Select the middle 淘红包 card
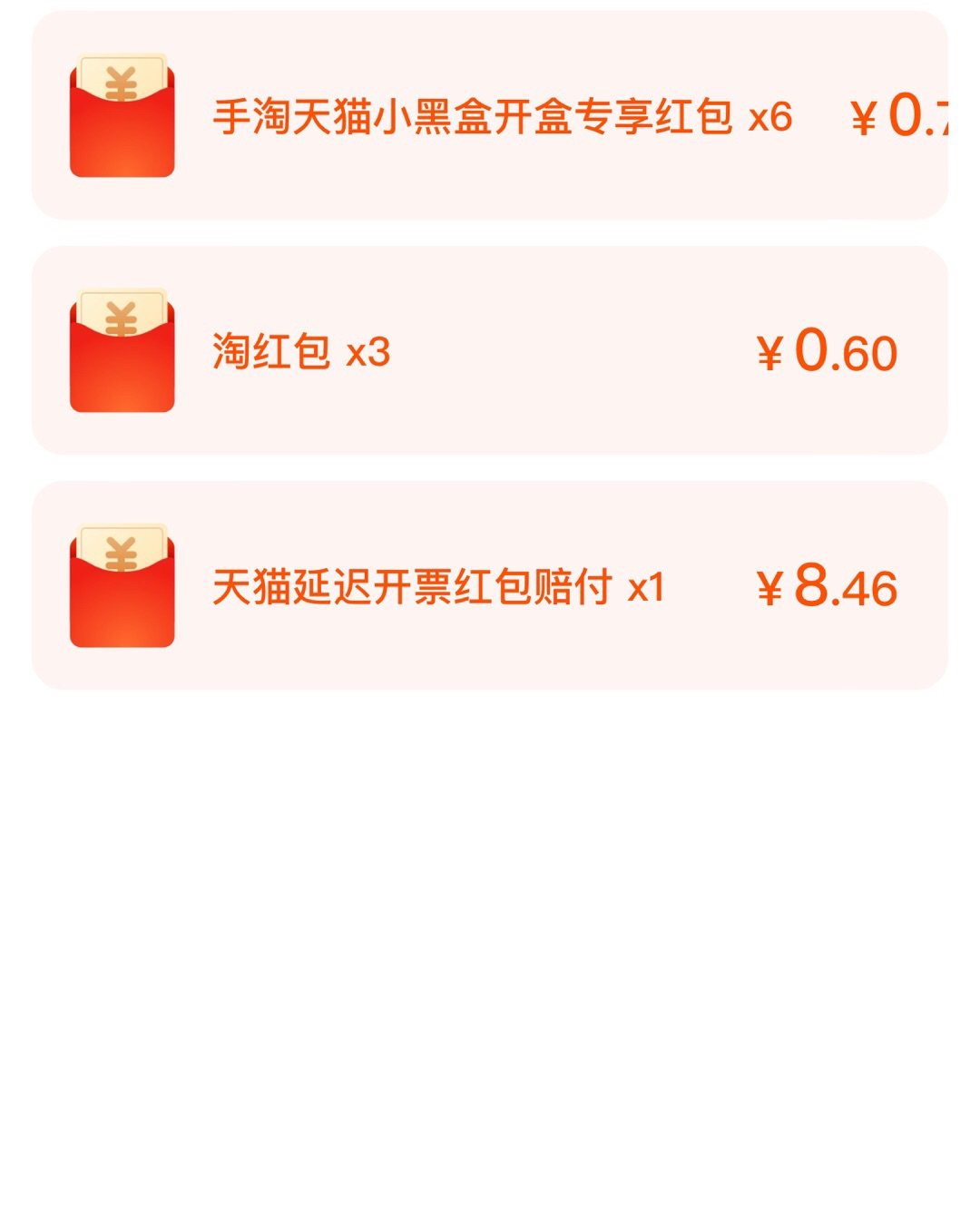Image resolution: width=980 pixels, height=1225 pixels. coord(490,350)
